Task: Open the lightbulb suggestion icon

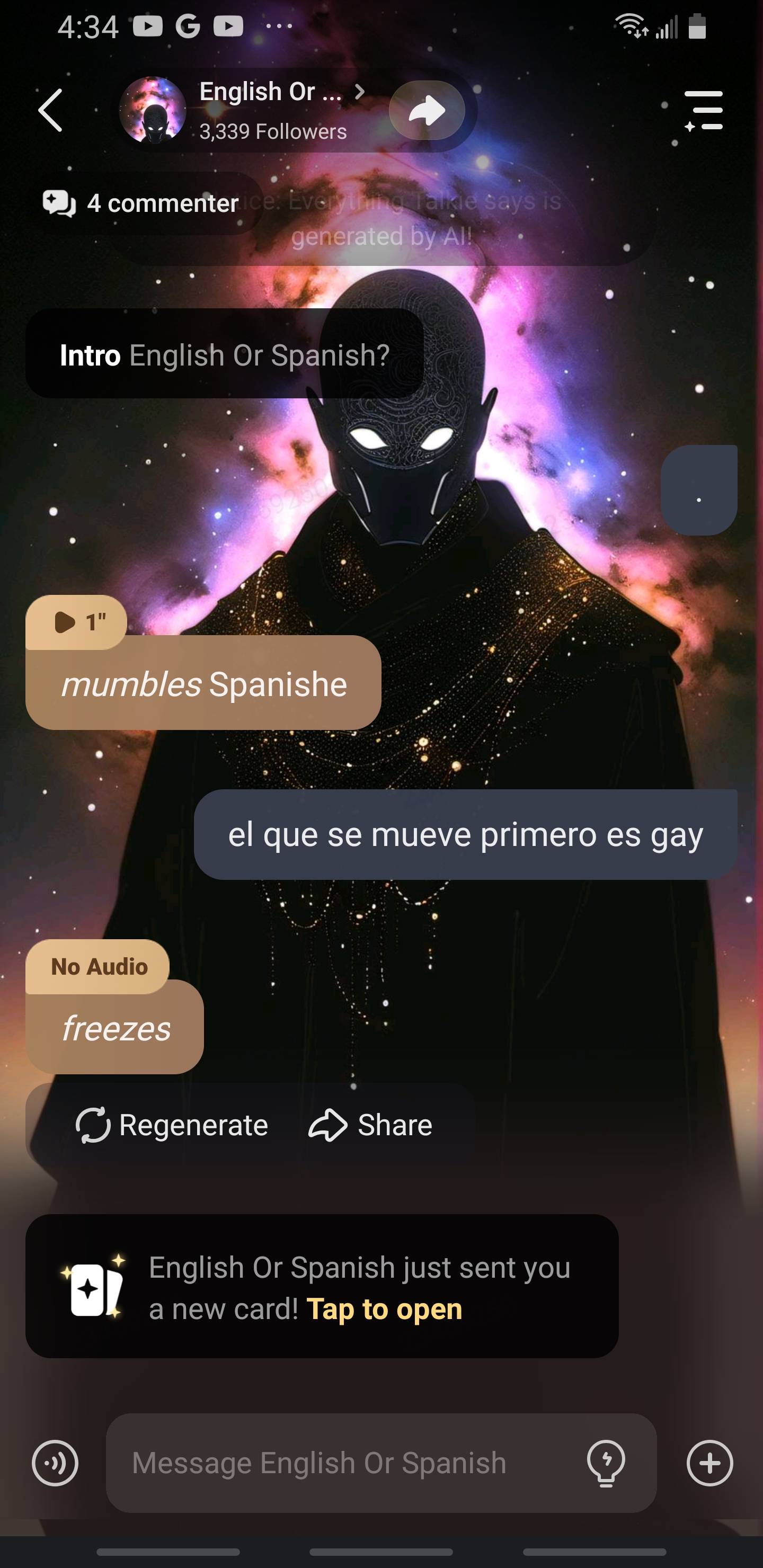Action: pos(605,1463)
